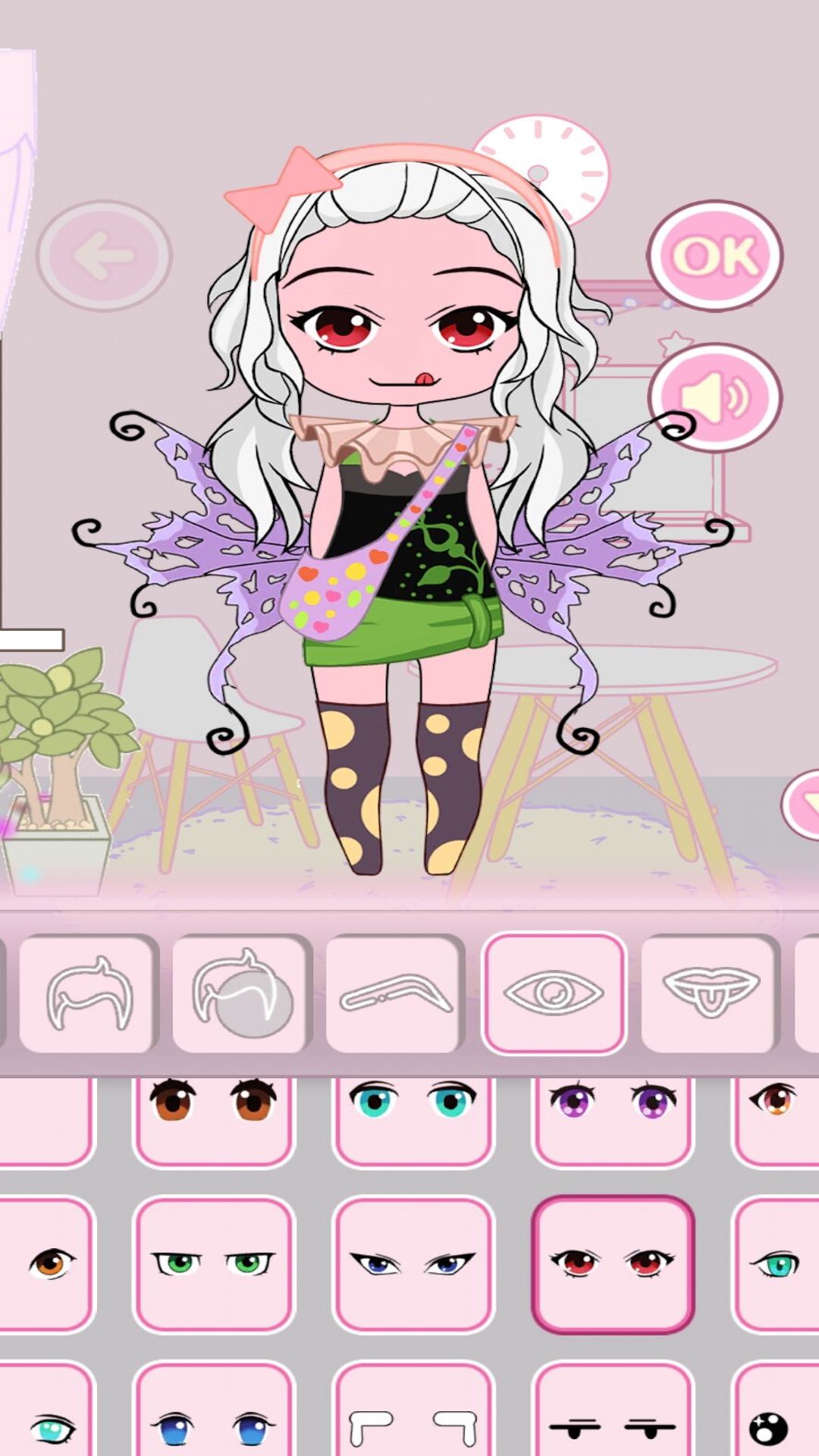Choose the brown eyes with lashes
The width and height of the screenshot is (819, 1456).
click(213, 1115)
